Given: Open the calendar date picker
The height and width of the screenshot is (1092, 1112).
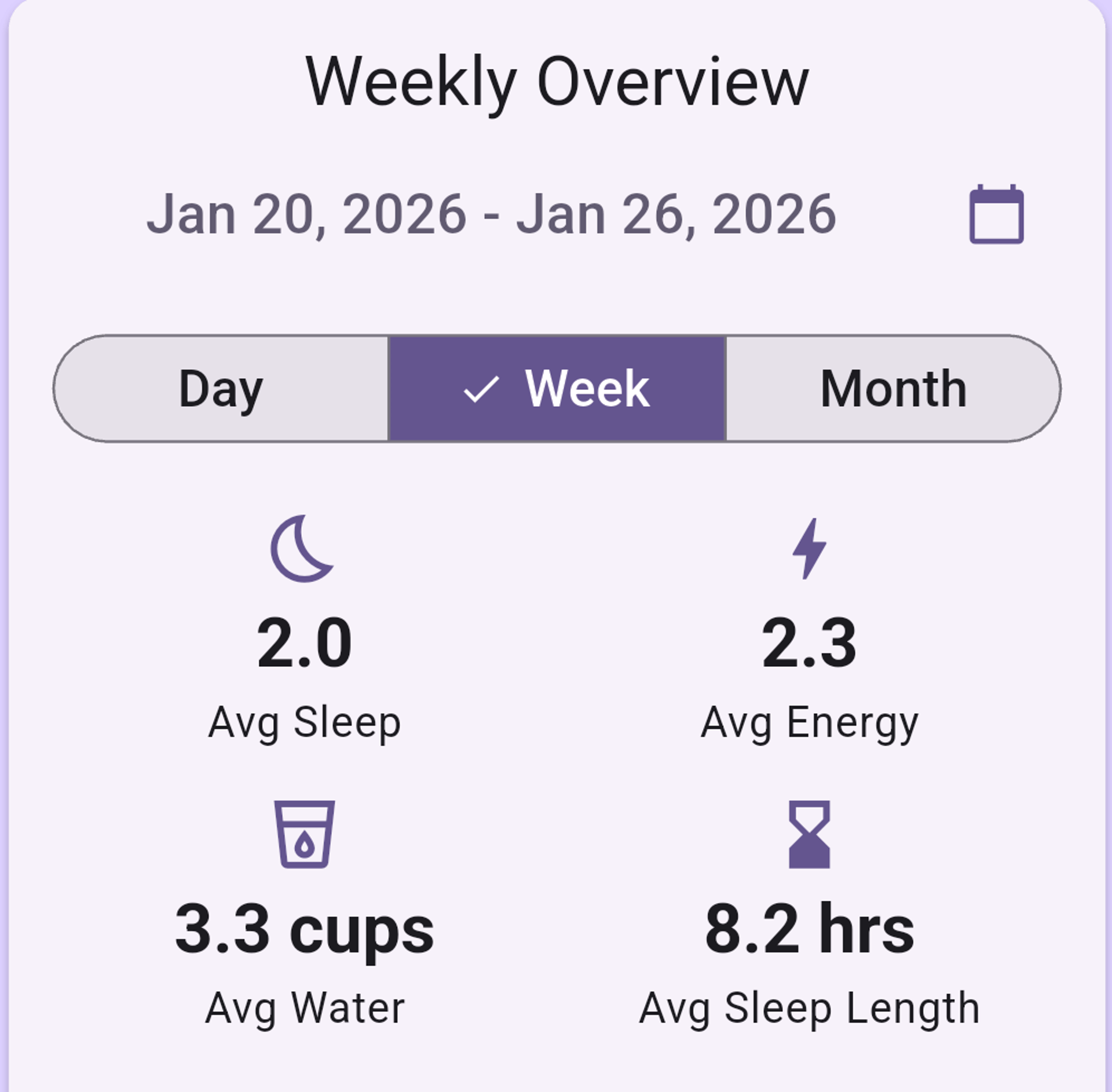Looking at the screenshot, I should pyautogui.click(x=996, y=214).
